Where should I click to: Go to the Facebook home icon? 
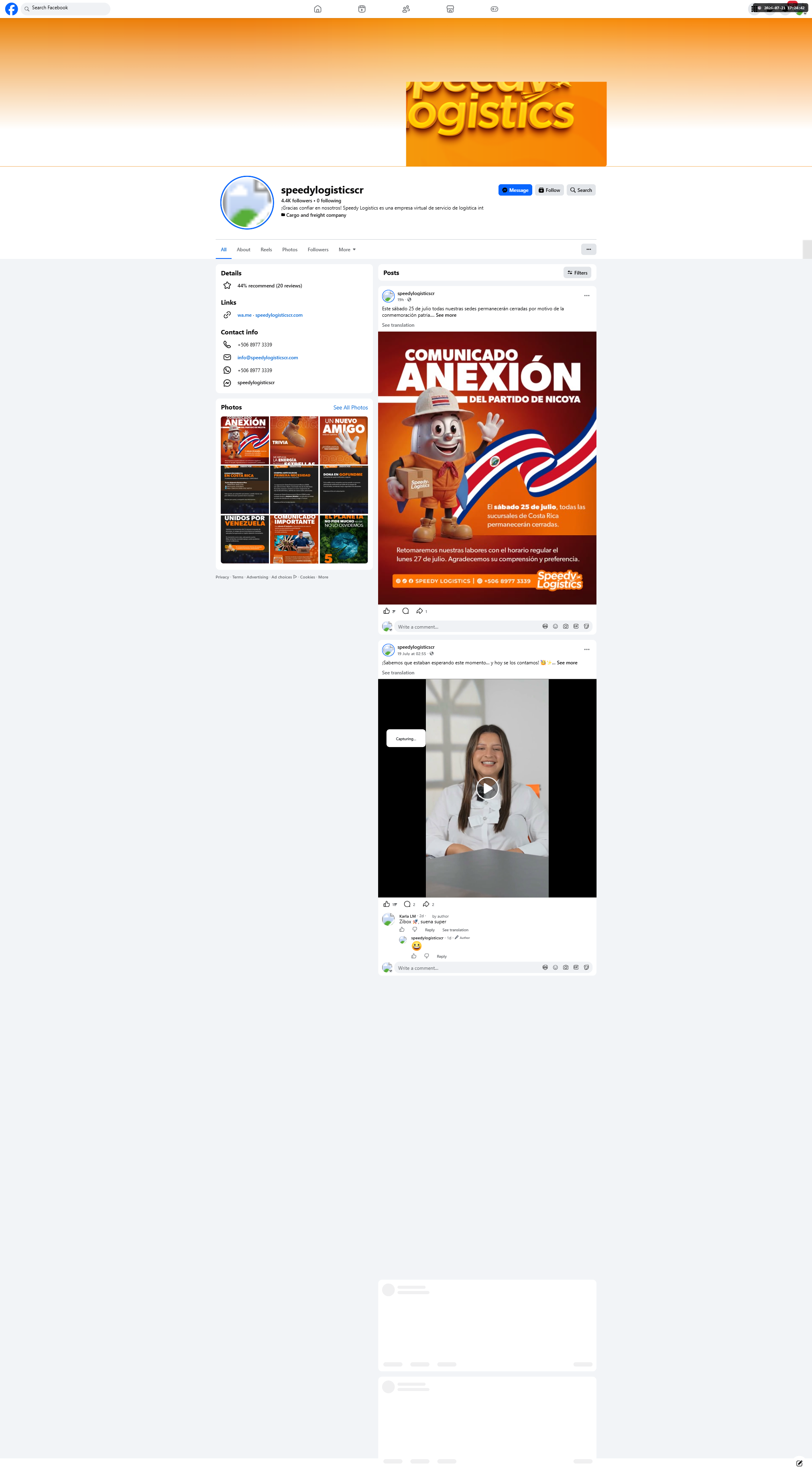coord(317,9)
